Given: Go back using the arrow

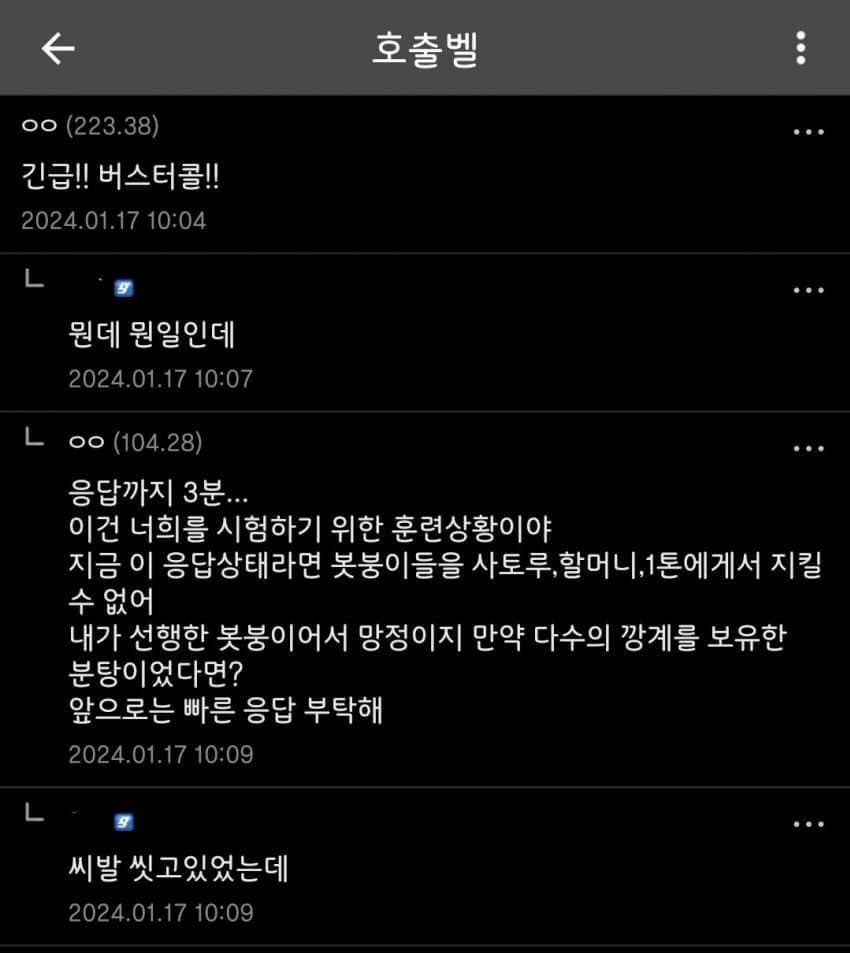Looking at the screenshot, I should click(x=58, y=48).
